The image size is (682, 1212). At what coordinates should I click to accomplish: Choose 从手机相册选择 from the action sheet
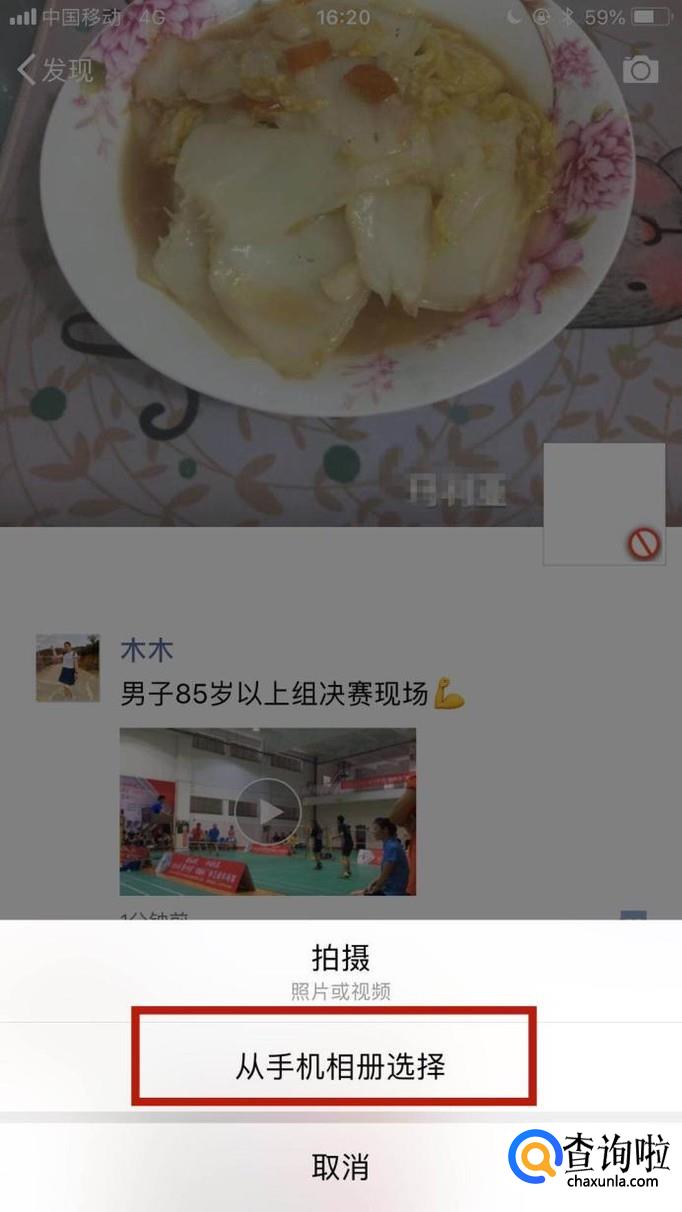pos(340,1067)
